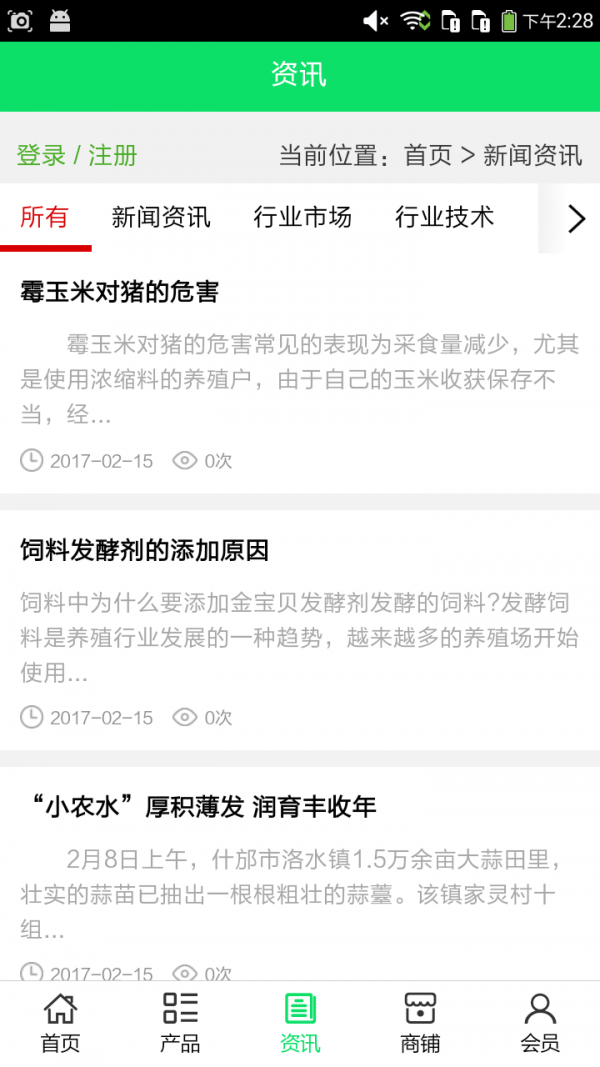Open the 产品 bottom tab

coord(180,1023)
